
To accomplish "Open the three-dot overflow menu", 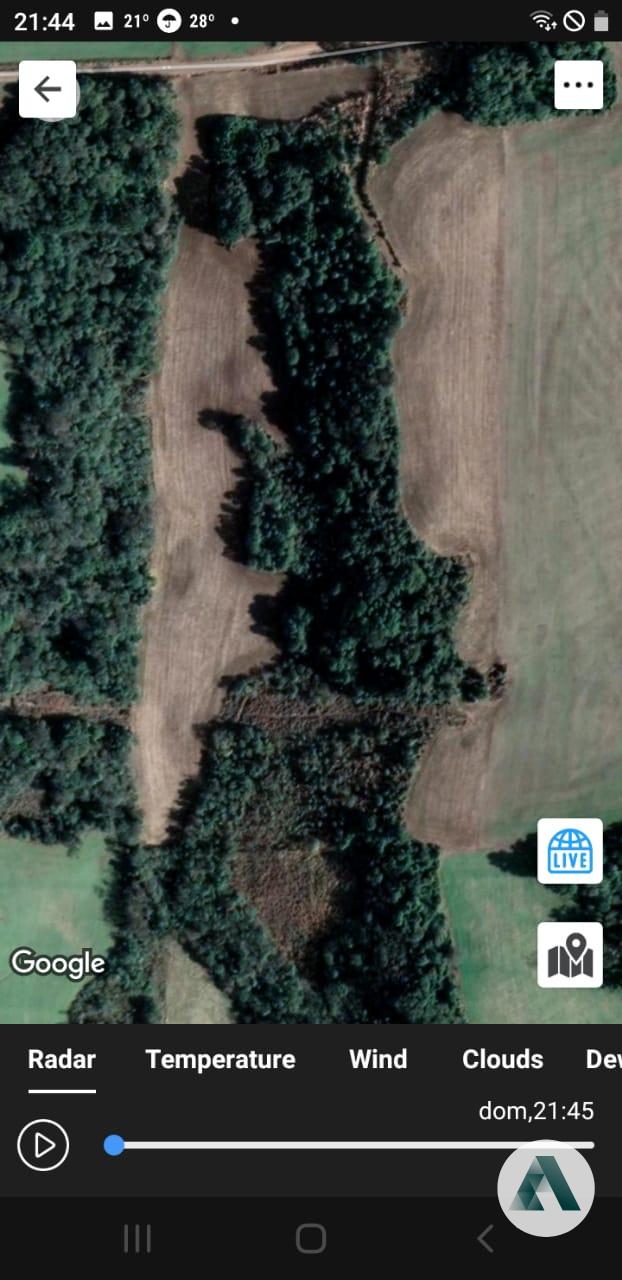I will pos(579,85).
